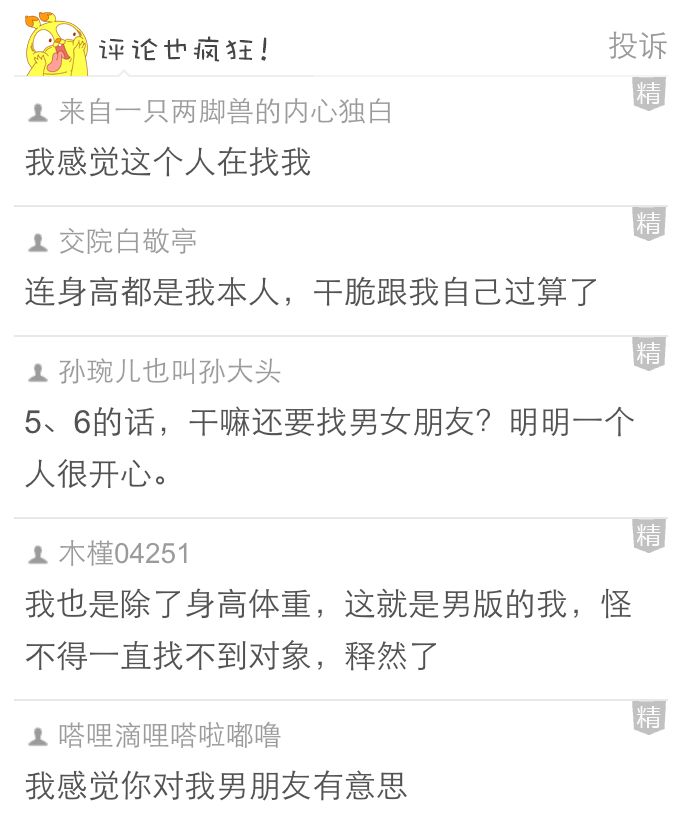The width and height of the screenshot is (682, 825).
Task: Open profile of 来自一只两脚兽的内心独白
Action: point(224,112)
